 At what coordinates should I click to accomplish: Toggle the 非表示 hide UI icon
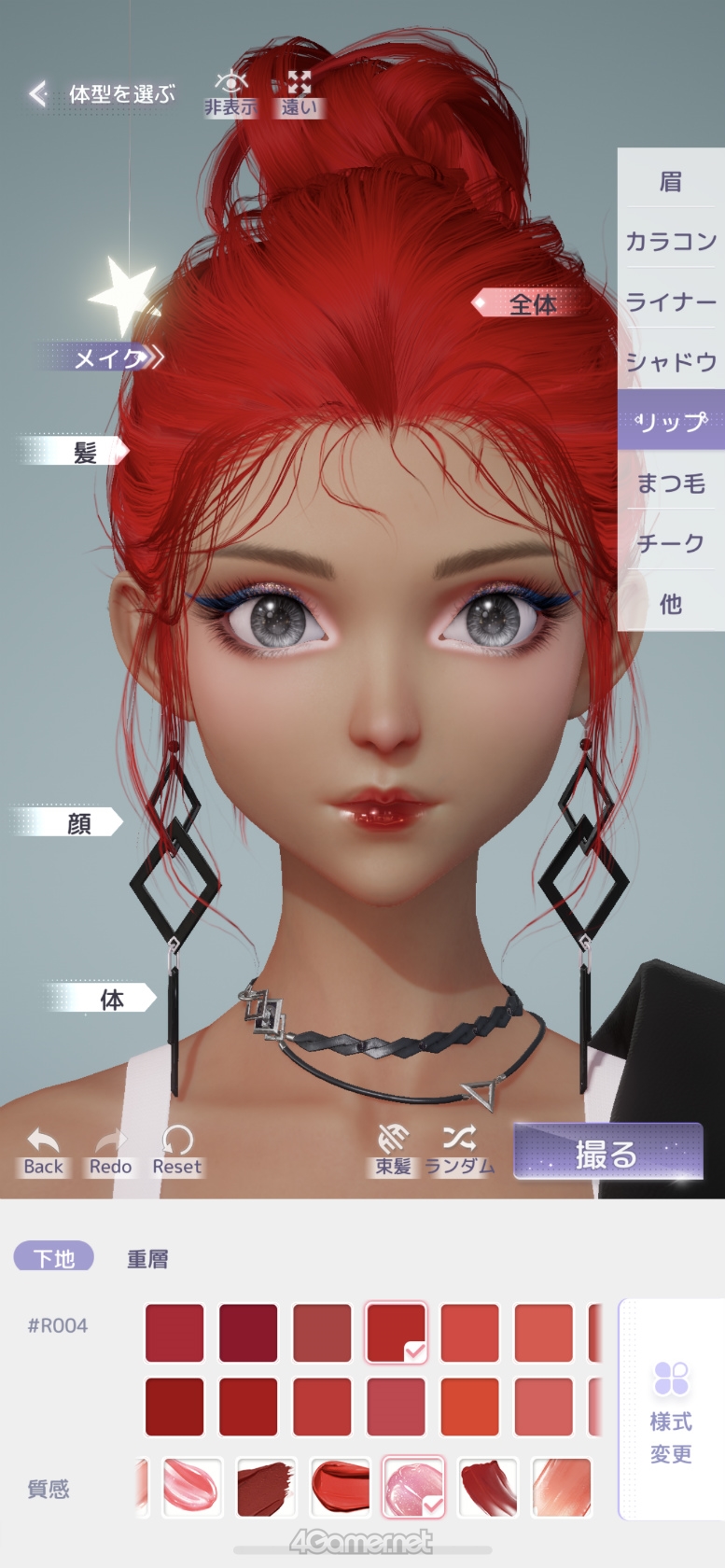[230, 93]
